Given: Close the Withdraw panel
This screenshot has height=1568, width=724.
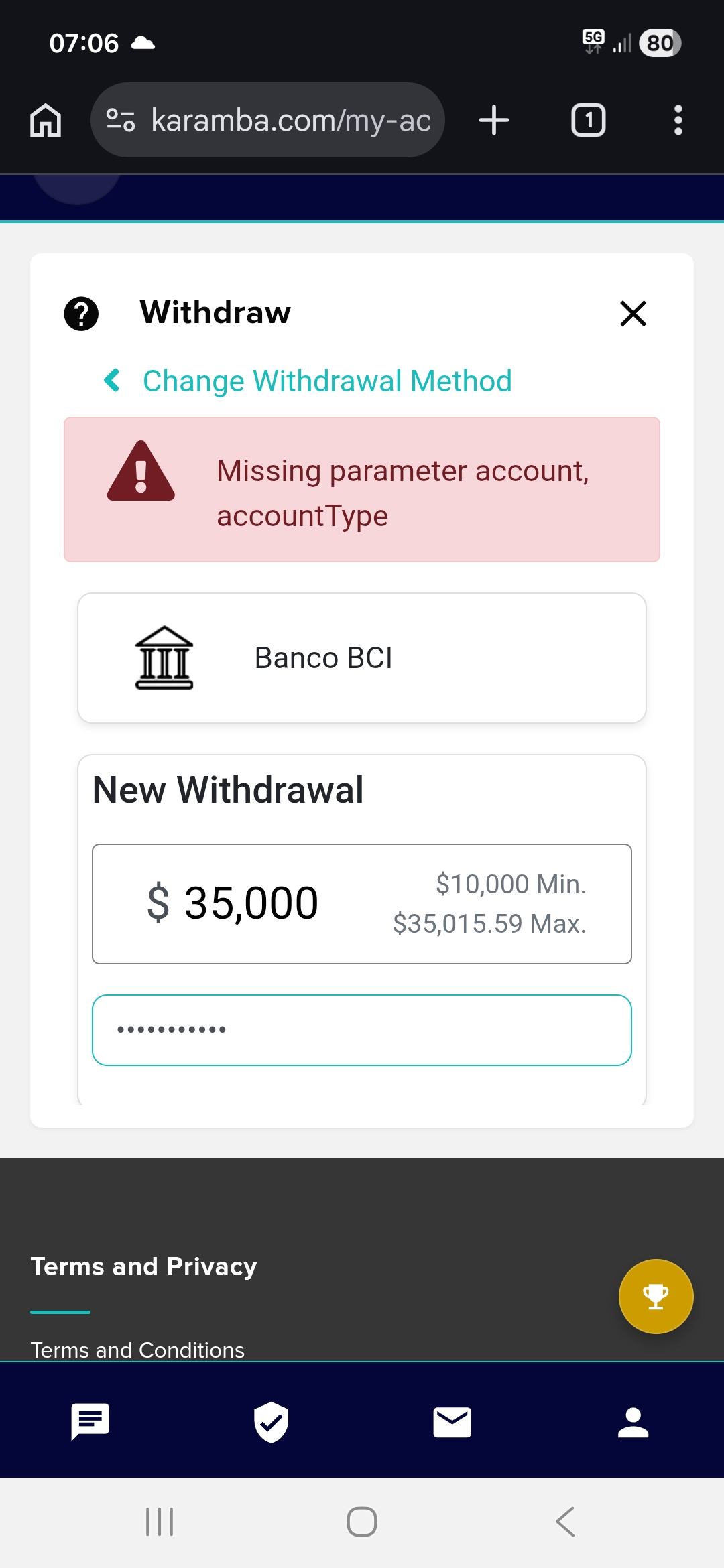Looking at the screenshot, I should tap(633, 313).
